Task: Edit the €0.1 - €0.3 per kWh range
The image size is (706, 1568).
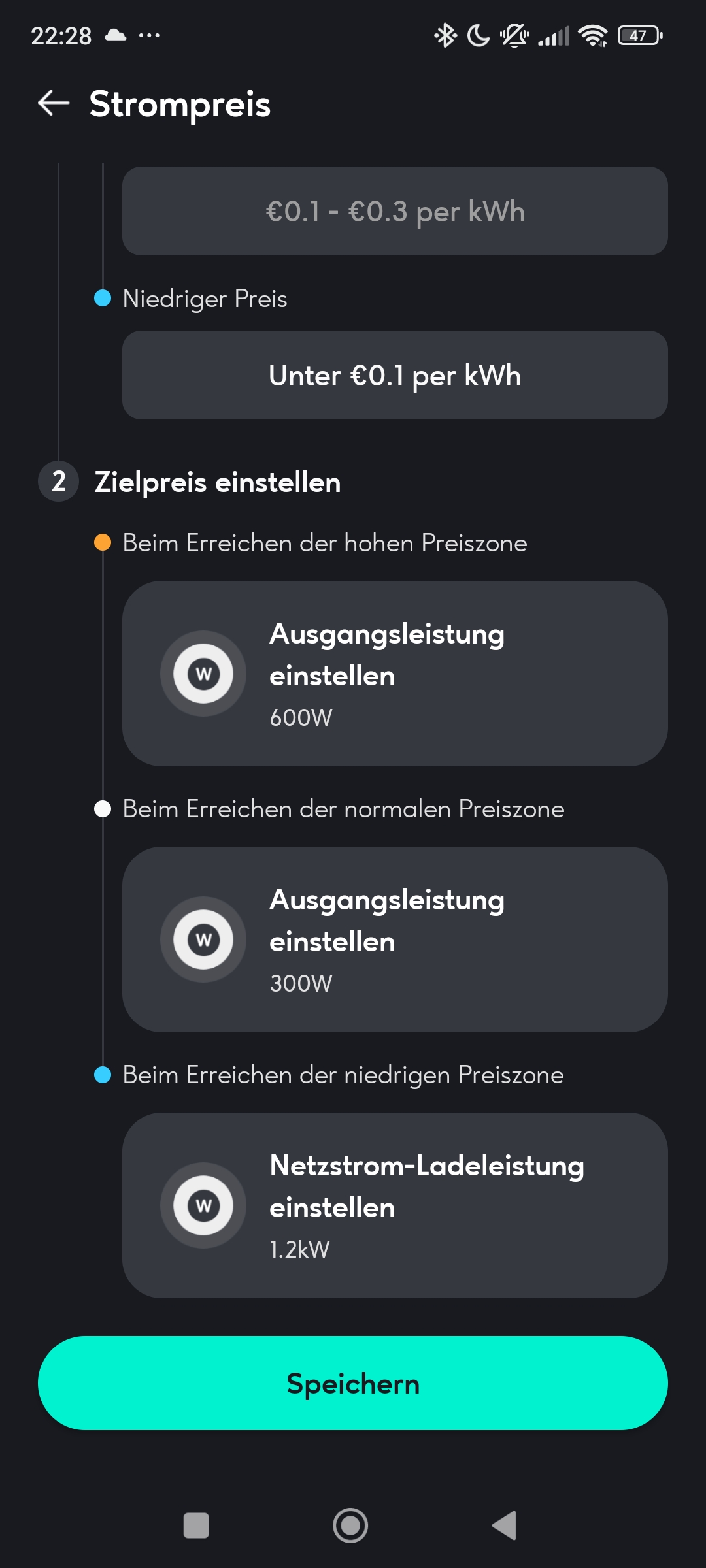Action: pyautogui.click(x=395, y=211)
